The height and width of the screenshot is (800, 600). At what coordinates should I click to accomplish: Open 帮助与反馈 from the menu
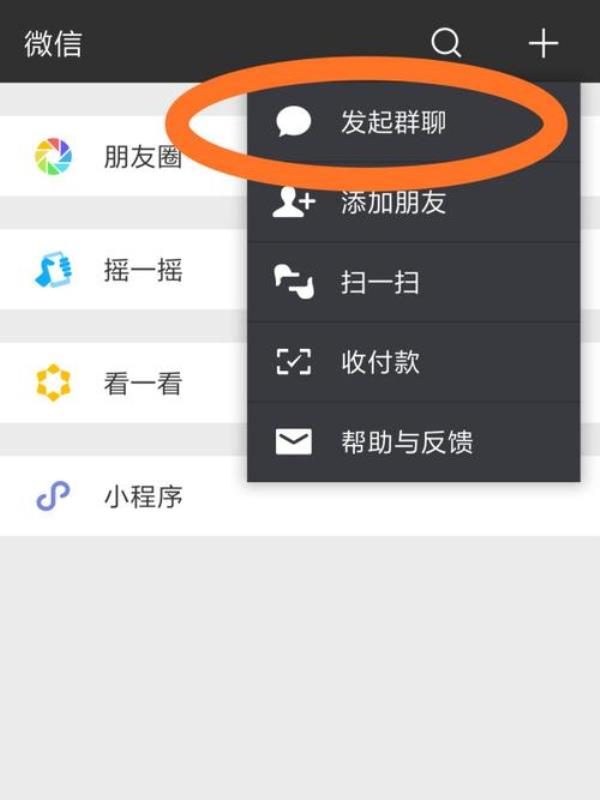406,442
